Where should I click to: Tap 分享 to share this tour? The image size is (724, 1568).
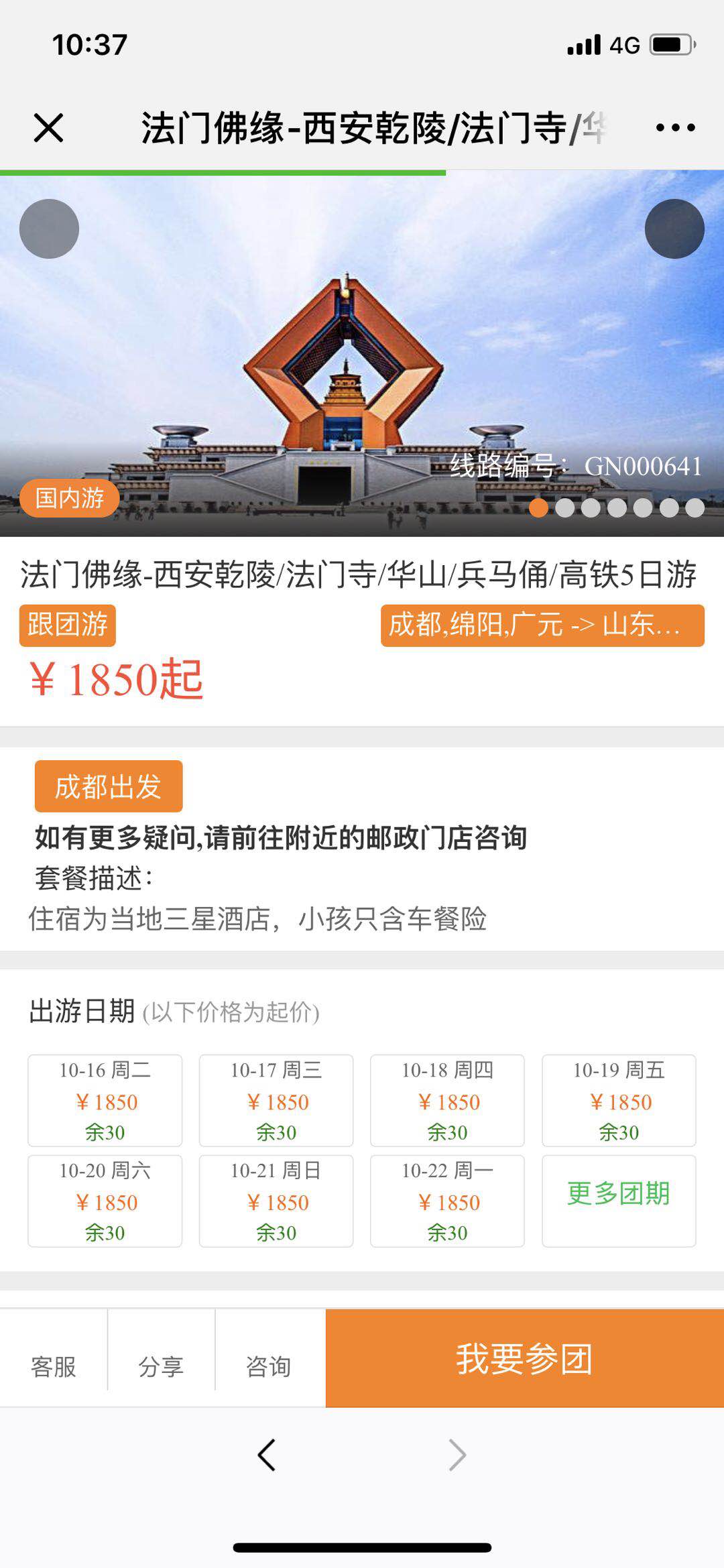(x=161, y=1366)
